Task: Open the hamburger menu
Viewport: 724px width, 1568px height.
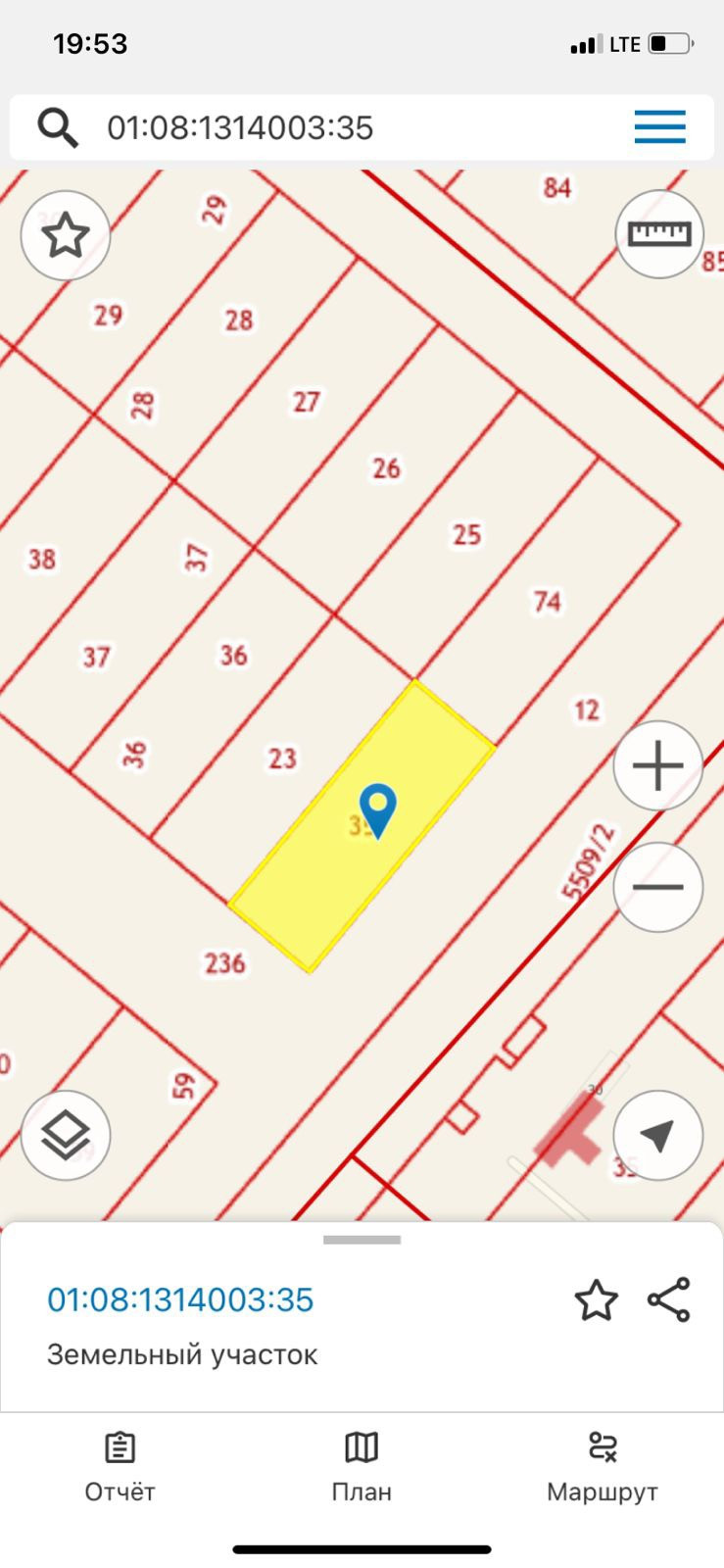Action: pos(659,127)
